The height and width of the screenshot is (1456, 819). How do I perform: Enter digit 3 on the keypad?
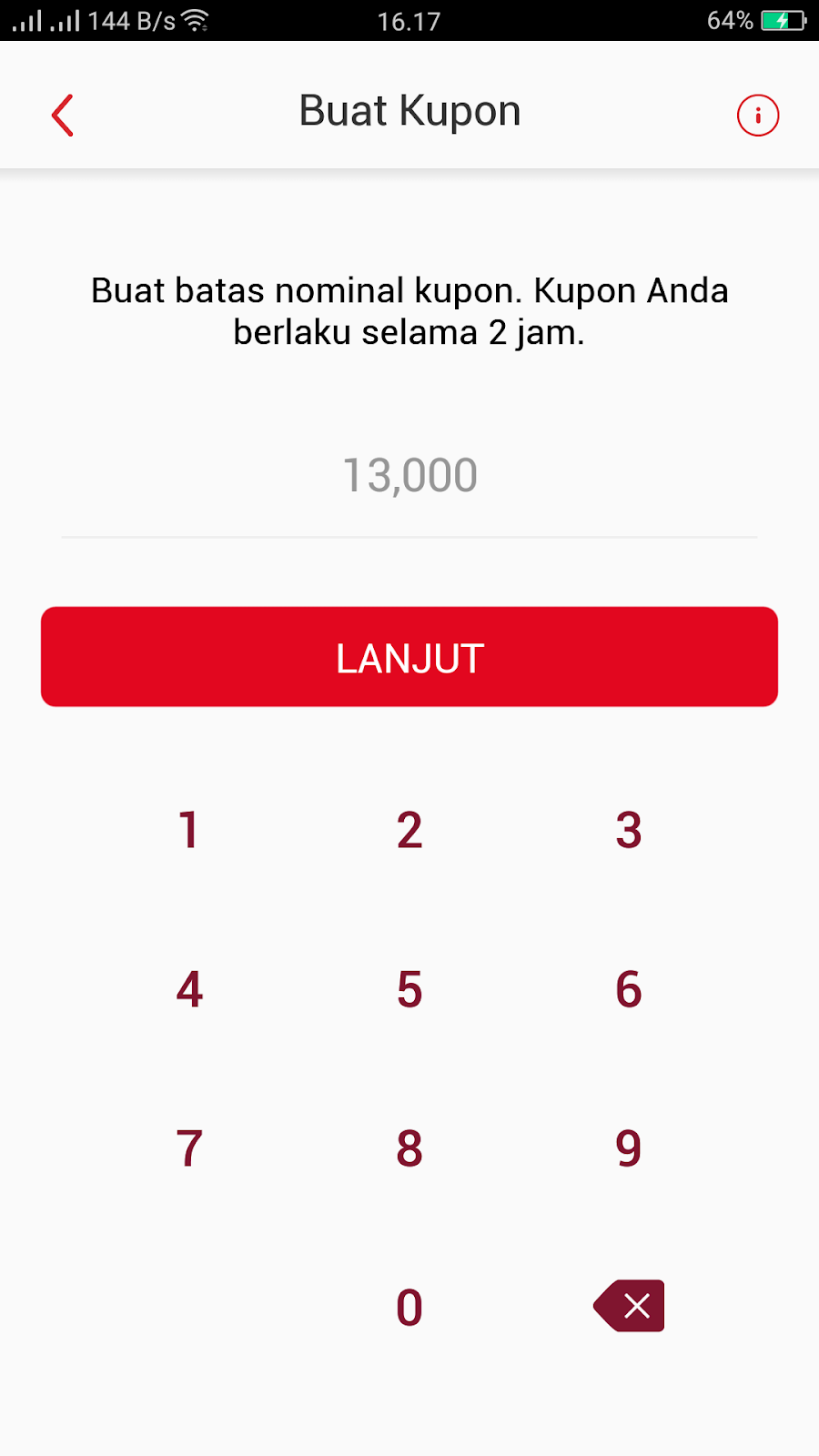tap(629, 830)
